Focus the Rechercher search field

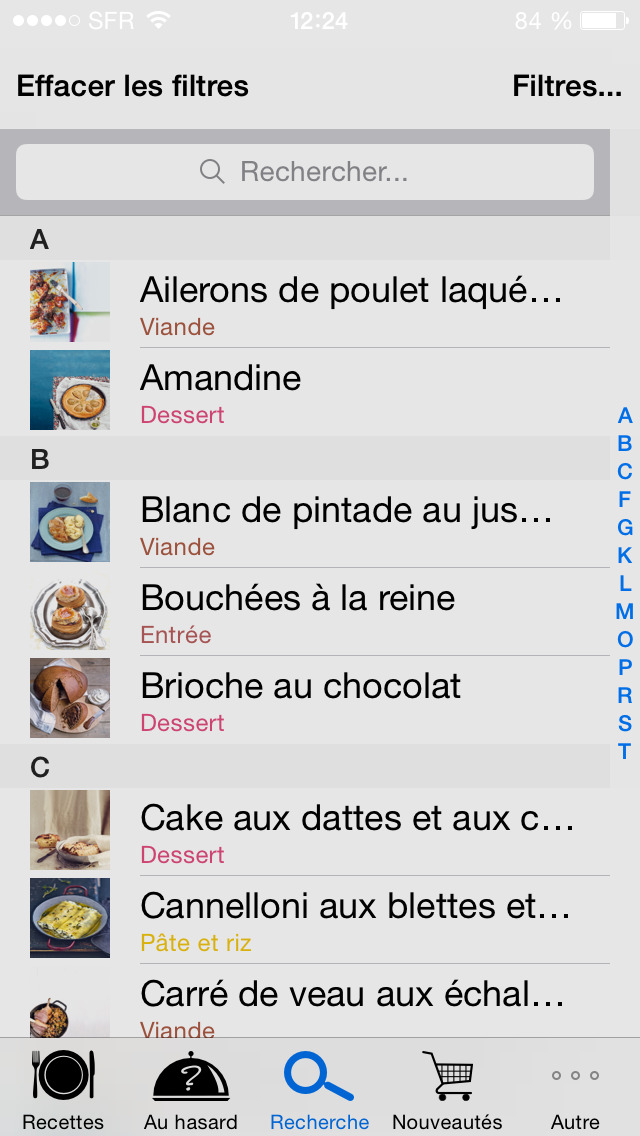305,172
